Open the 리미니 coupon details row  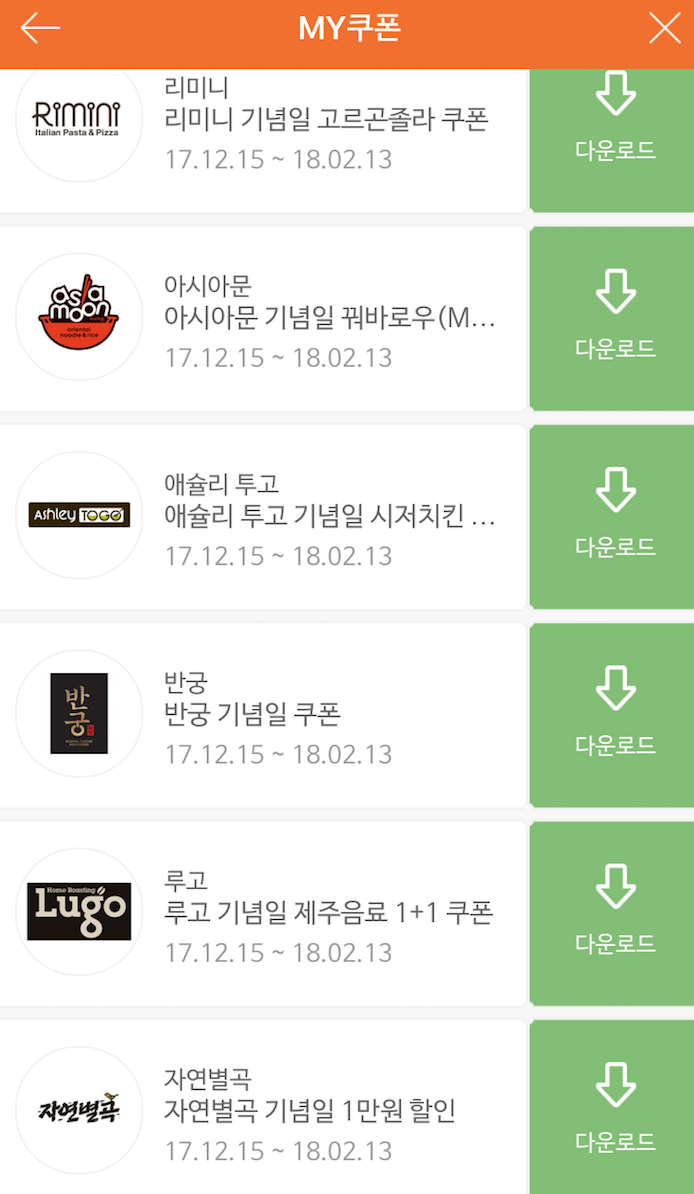[264, 140]
